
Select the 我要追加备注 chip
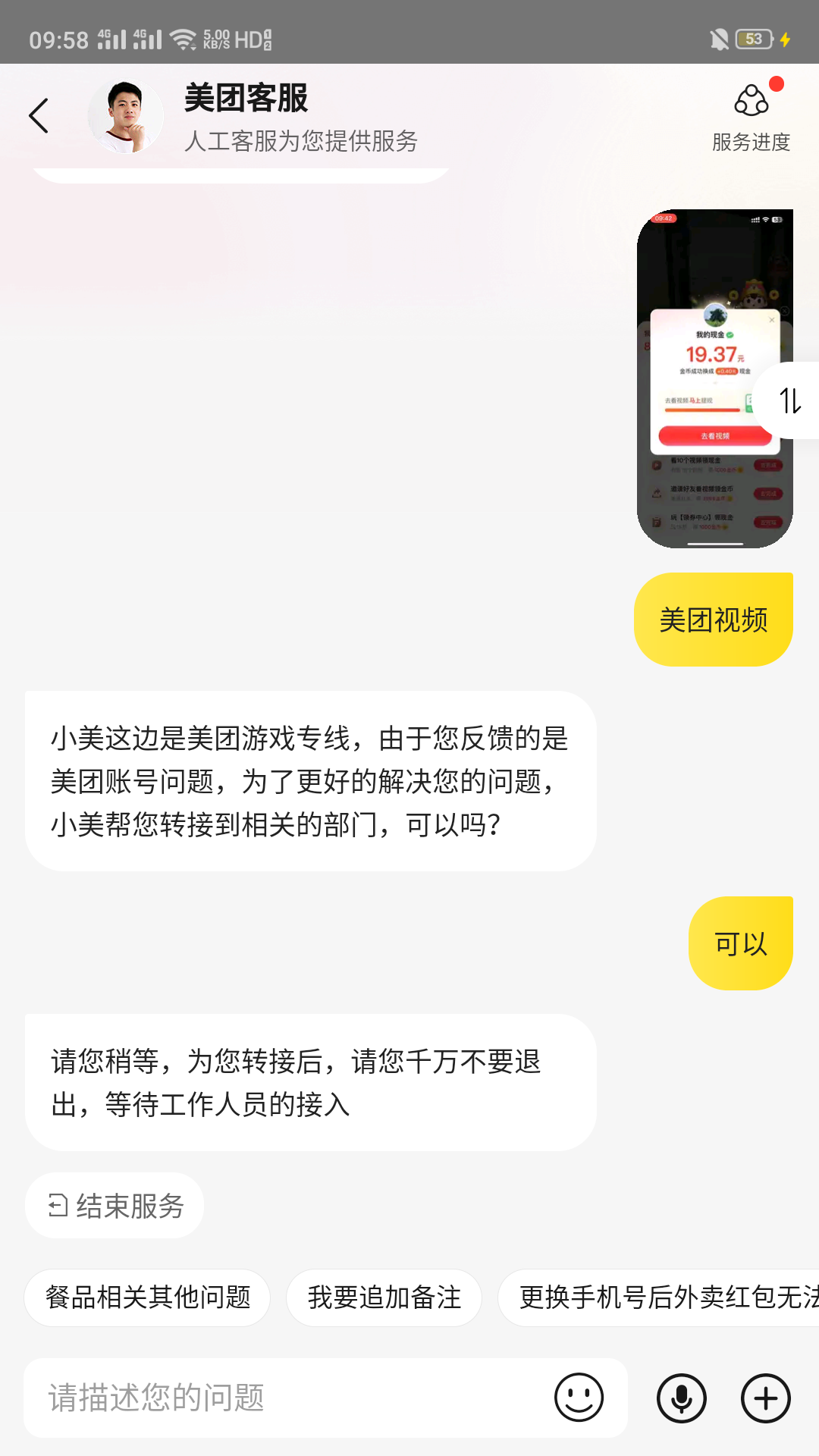tap(384, 1298)
